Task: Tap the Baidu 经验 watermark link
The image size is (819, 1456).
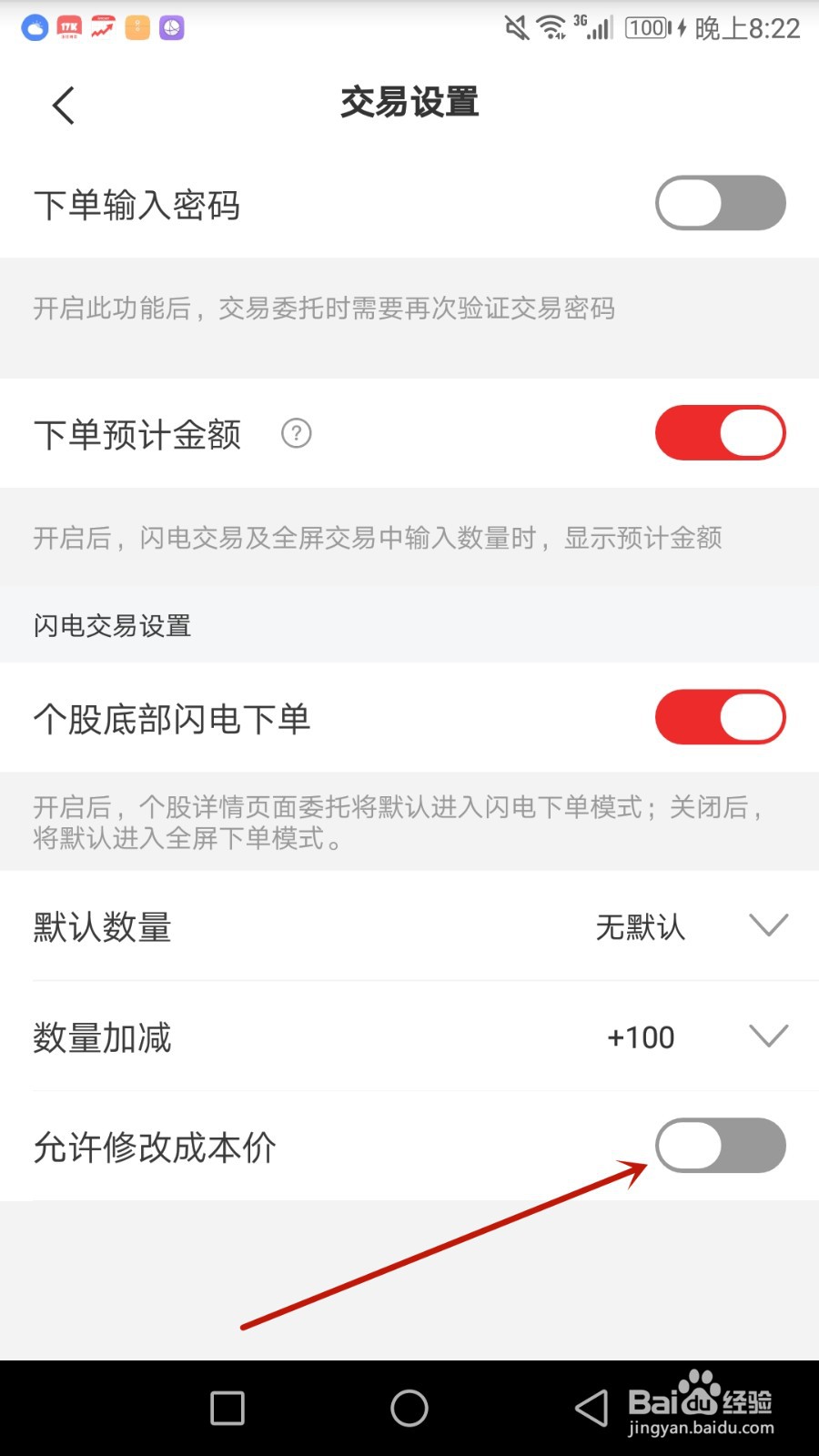Action: 701,1406
